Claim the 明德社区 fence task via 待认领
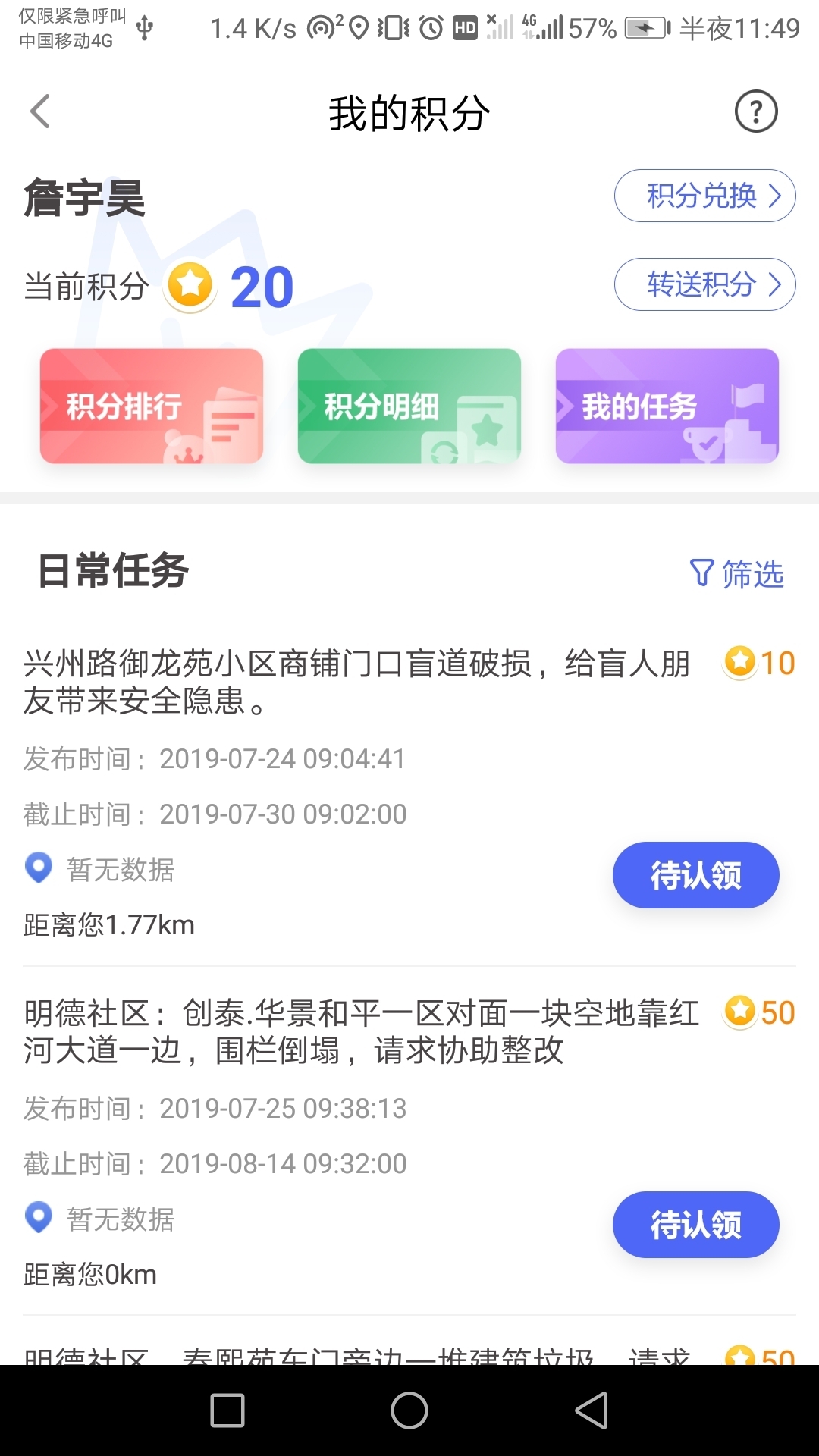 (x=695, y=1224)
